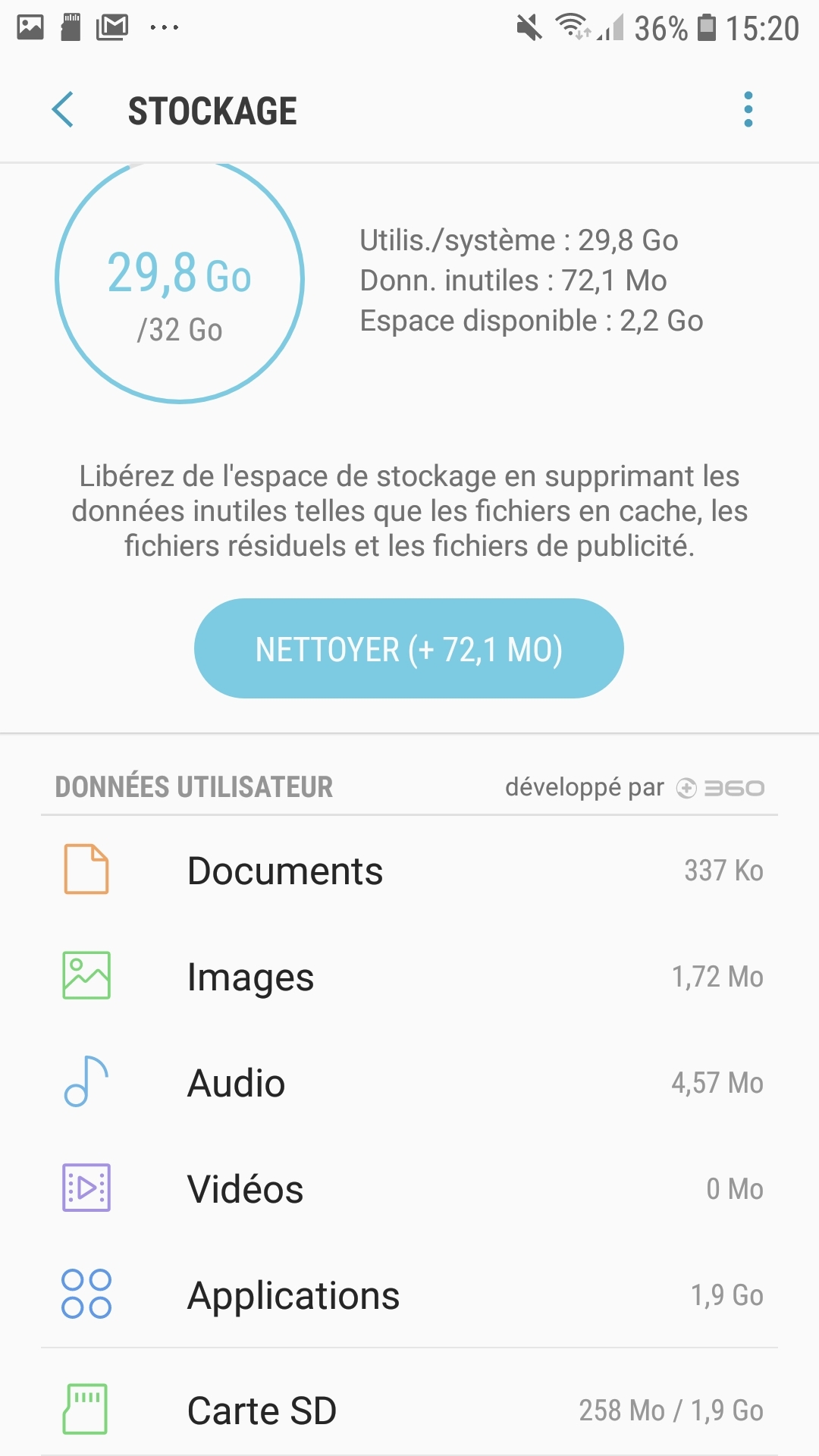Go back from the Stockage screen
The width and height of the screenshot is (819, 1456).
(64, 110)
